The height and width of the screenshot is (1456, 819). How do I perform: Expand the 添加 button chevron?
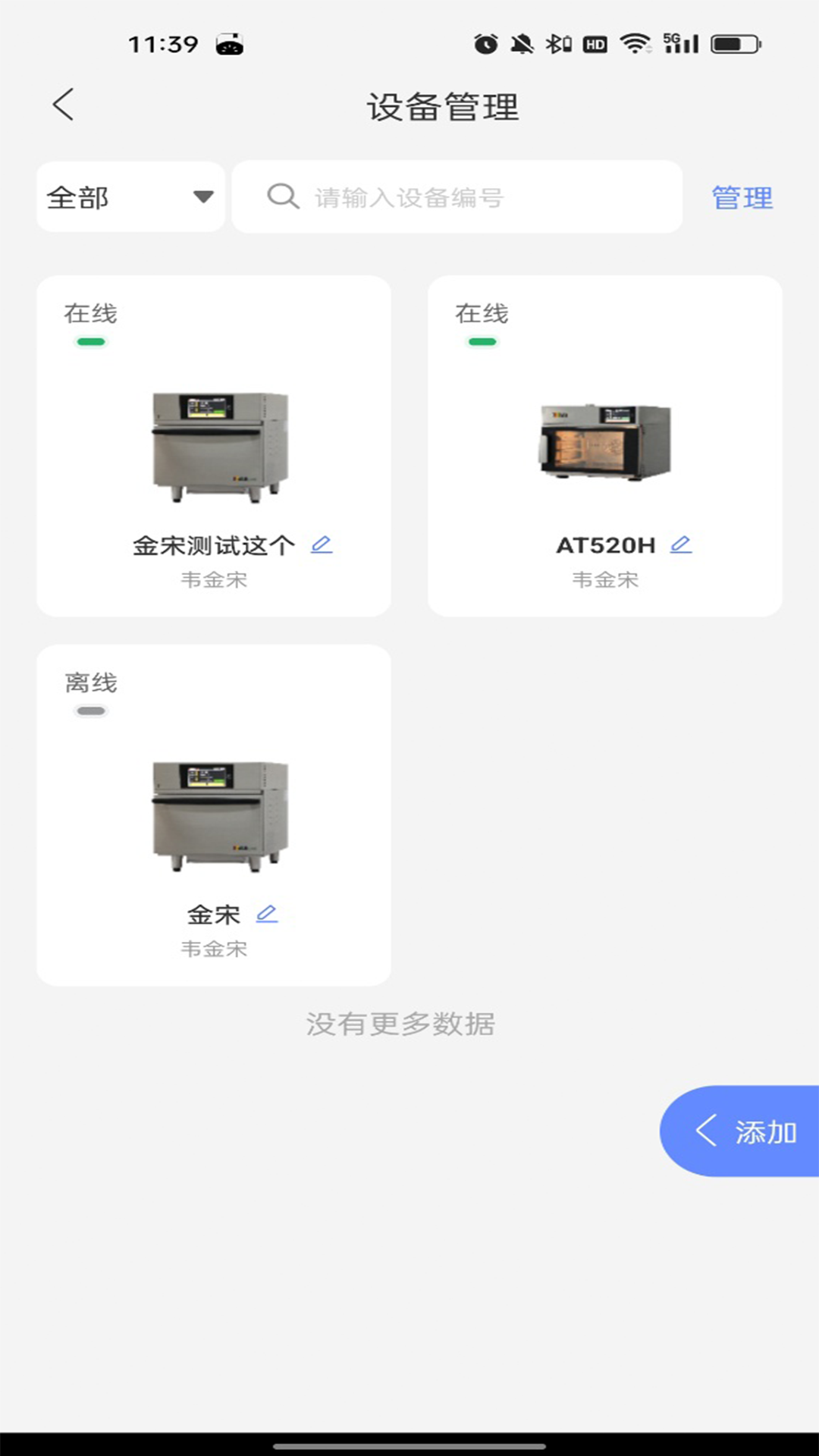(x=706, y=1131)
